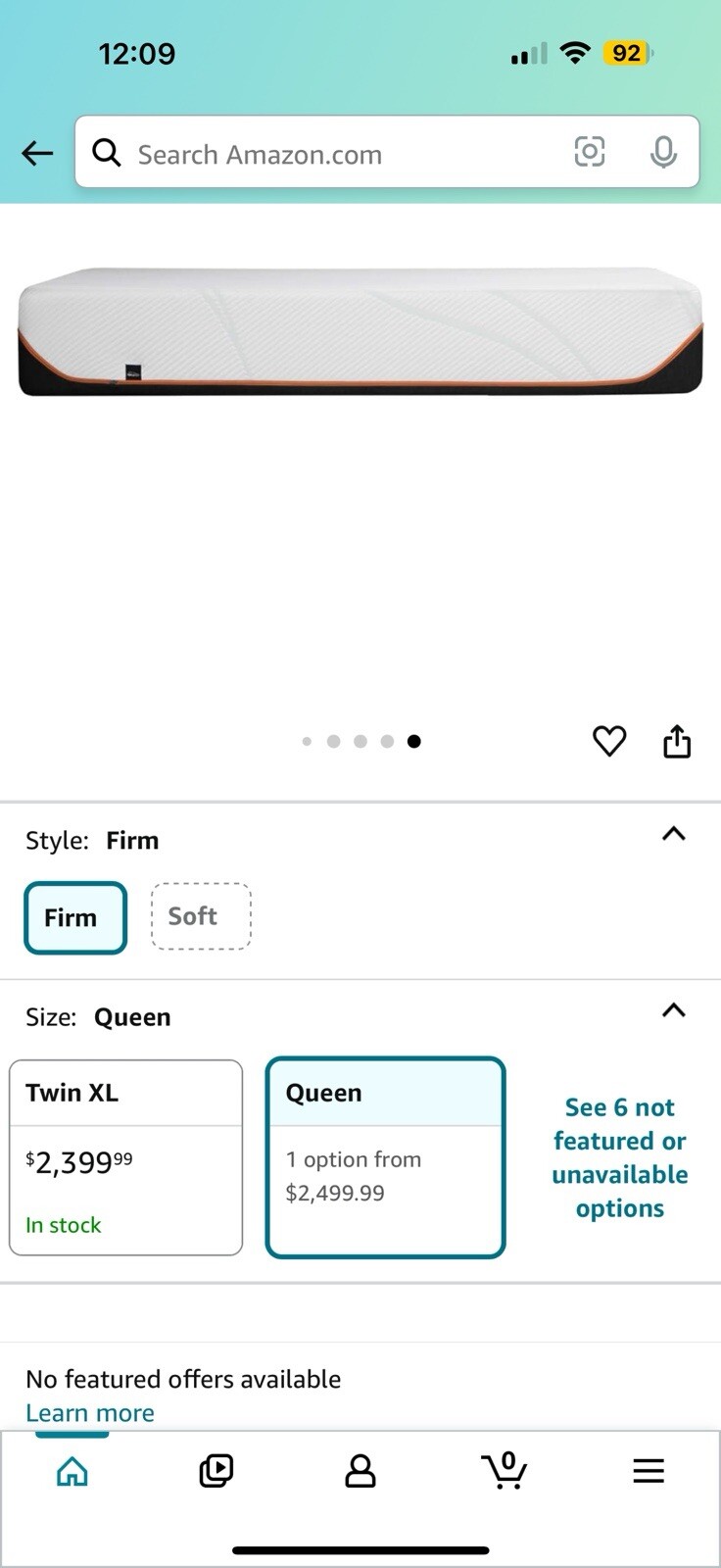Choose the Queen size card

385,1157
